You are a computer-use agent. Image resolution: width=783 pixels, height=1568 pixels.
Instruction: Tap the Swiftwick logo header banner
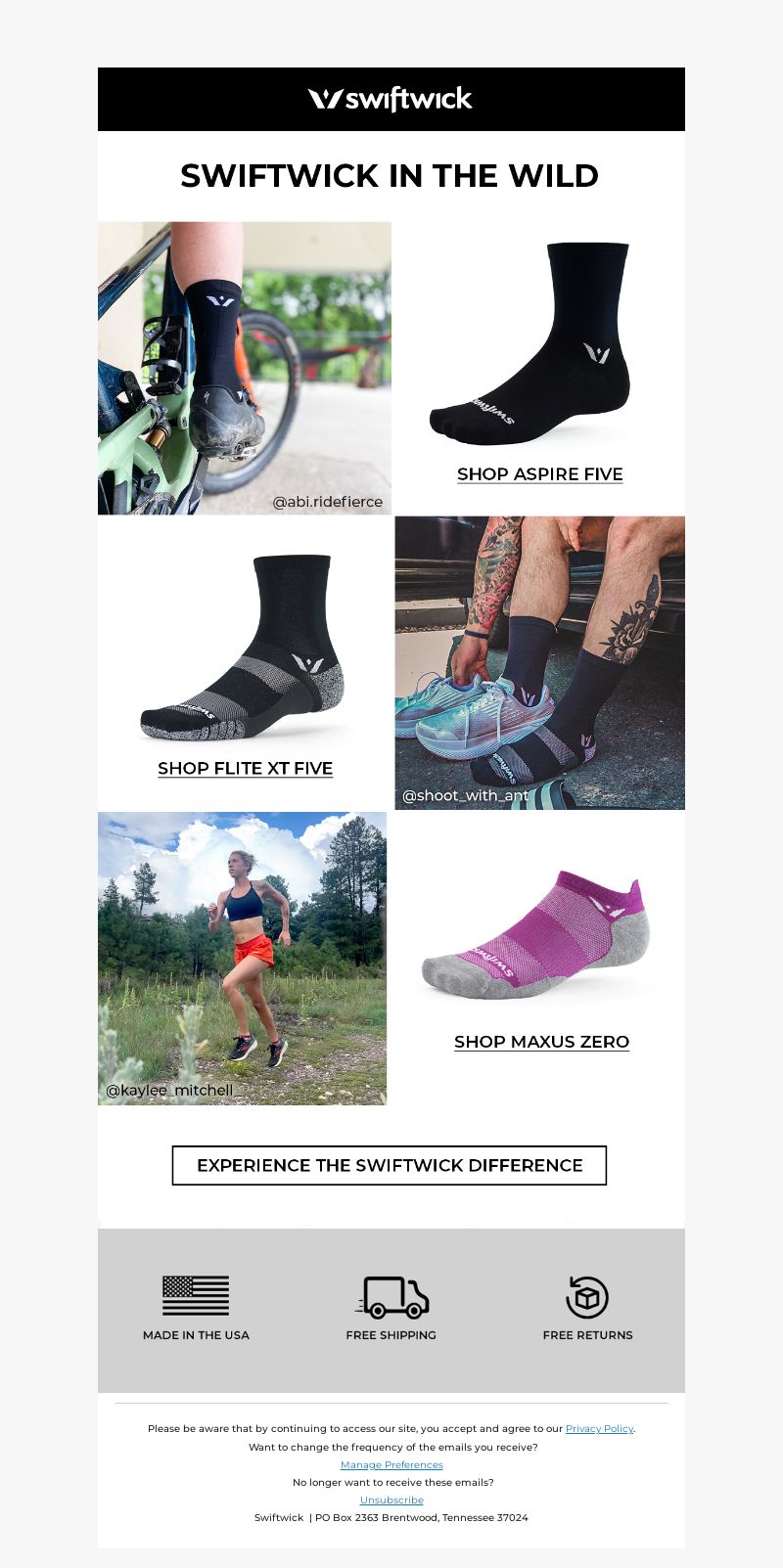point(391,99)
